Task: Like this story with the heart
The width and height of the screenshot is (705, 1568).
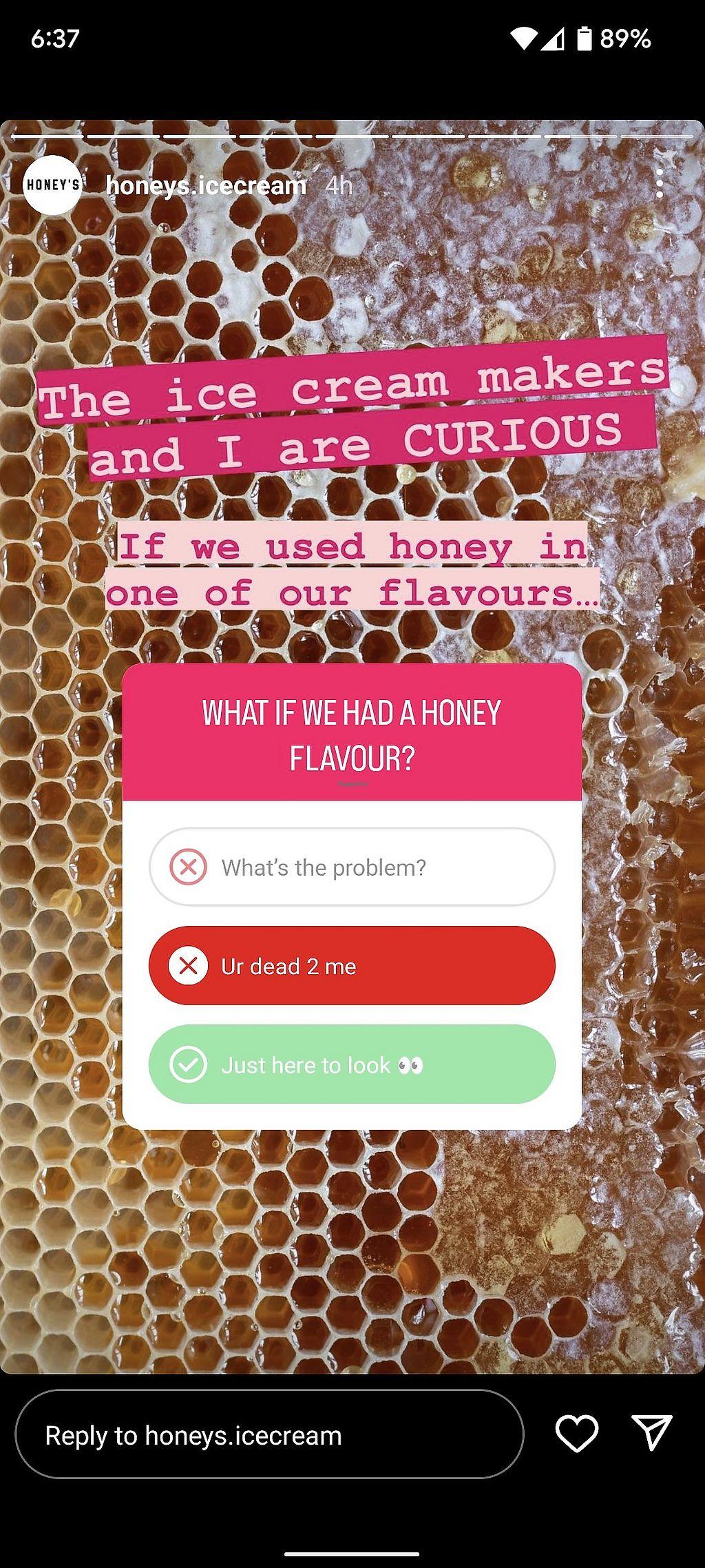Action: coord(576,1434)
